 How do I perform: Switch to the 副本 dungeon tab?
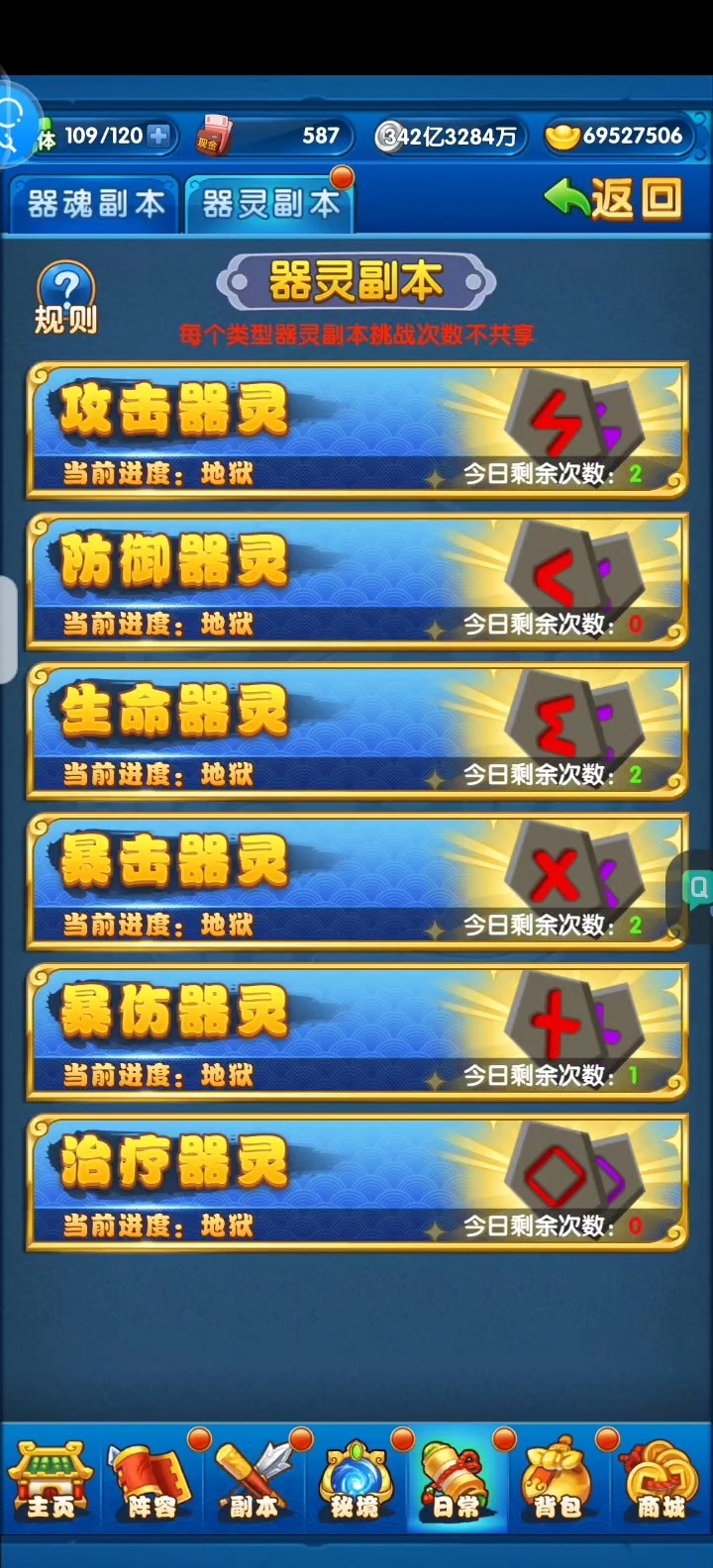coord(255,1482)
